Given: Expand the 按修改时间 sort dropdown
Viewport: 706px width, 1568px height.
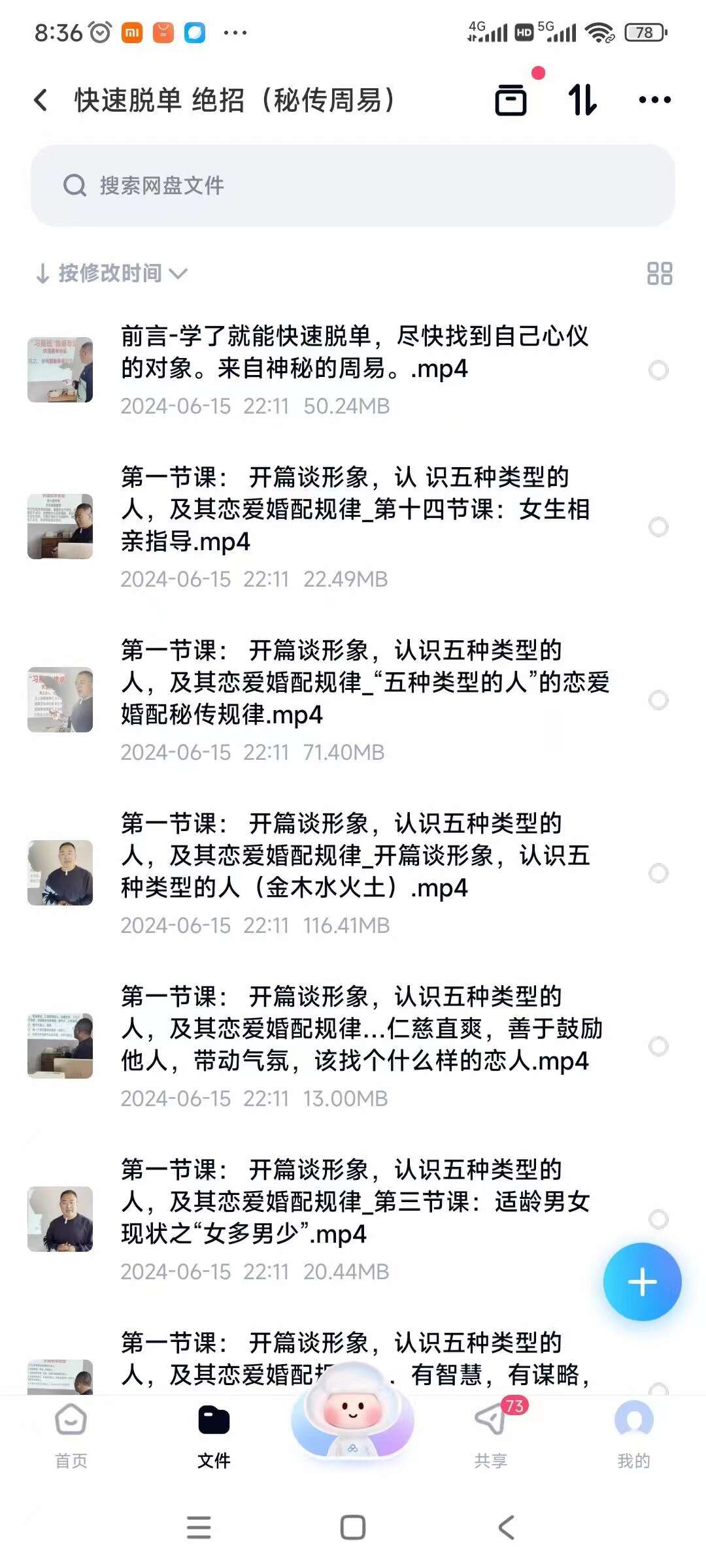Looking at the screenshot, I should tap(111, 273).
